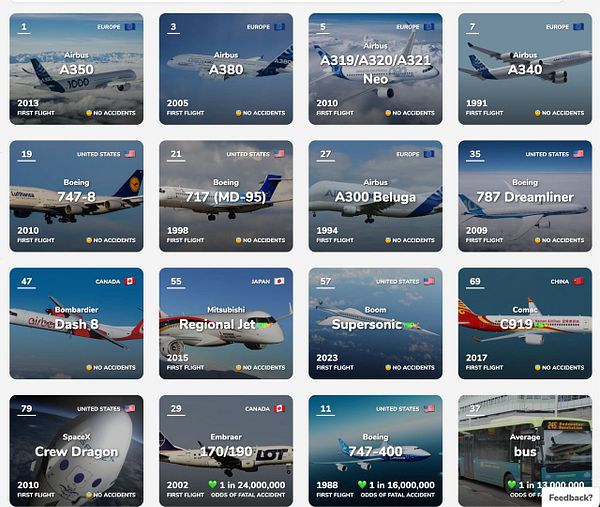This screenshot has height=507, width=600.
Task: Open the SpaceX Crew Dragon card
Action: pos(76,449)
